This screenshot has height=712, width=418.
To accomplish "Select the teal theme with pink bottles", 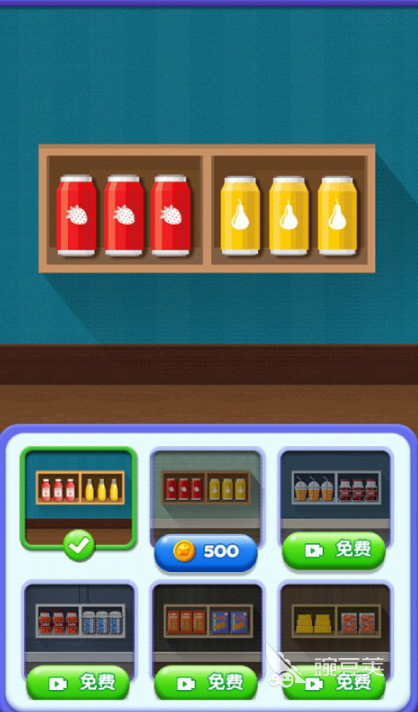I will 79,497.
